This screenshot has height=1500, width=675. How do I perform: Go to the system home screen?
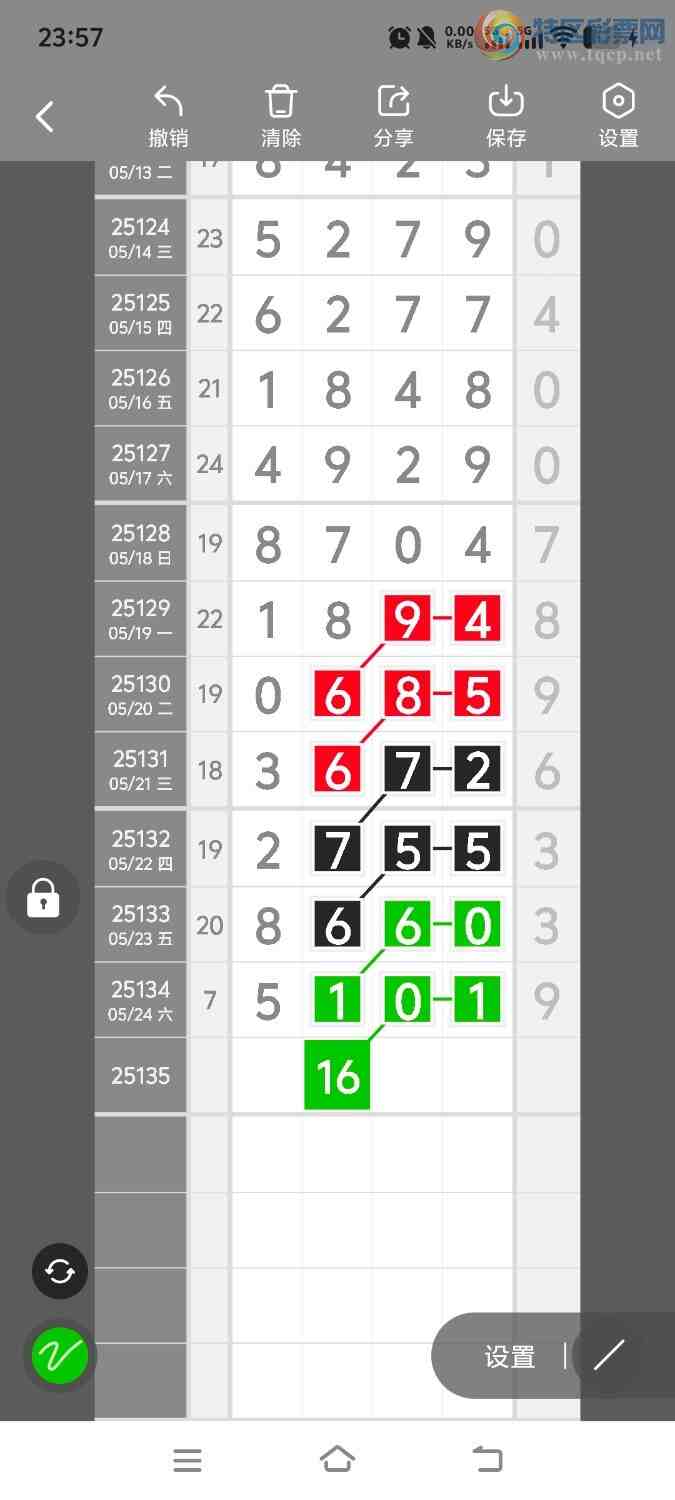[337, 1460]
